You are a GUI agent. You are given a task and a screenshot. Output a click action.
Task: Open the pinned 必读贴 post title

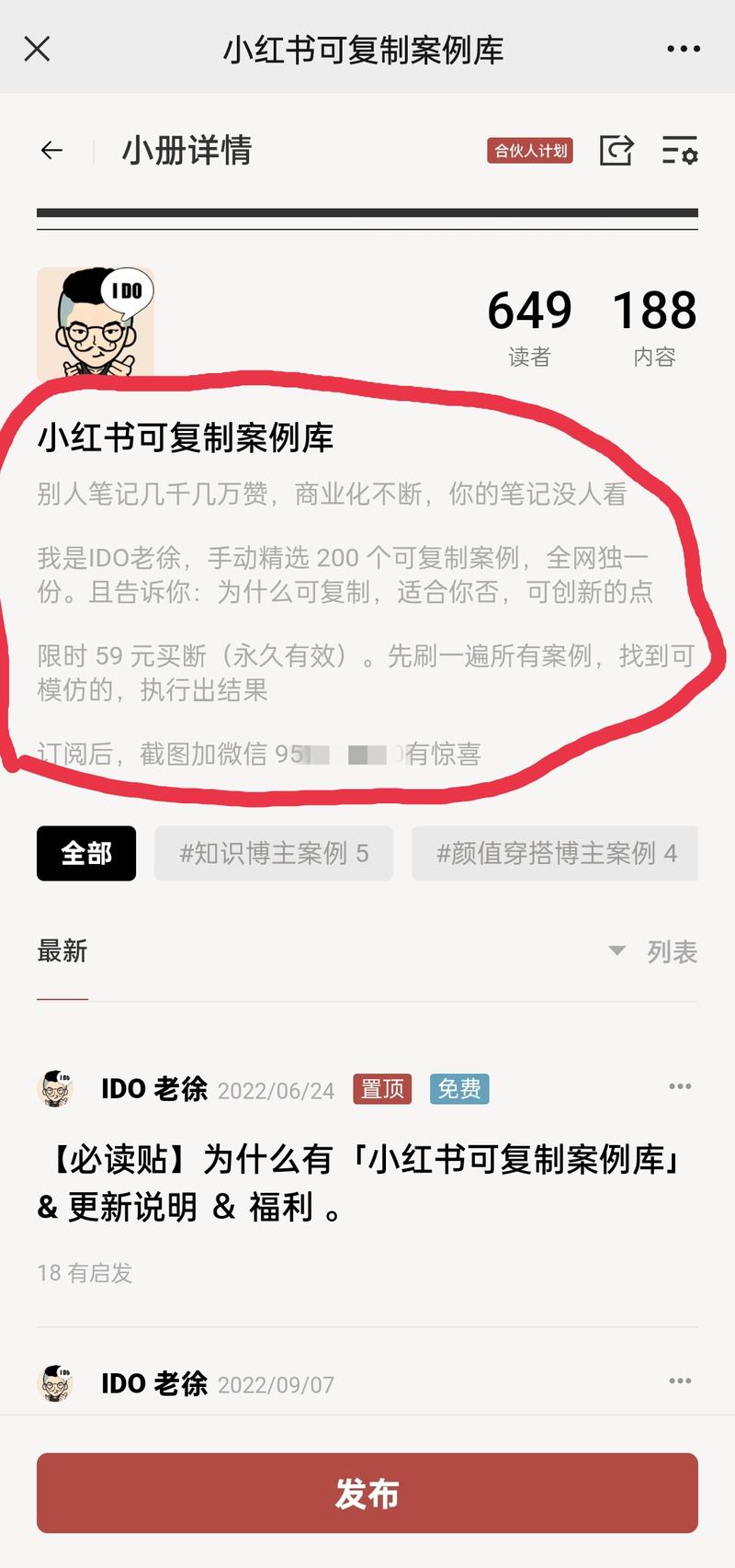pyautogui.click(x=366, y=1181)
